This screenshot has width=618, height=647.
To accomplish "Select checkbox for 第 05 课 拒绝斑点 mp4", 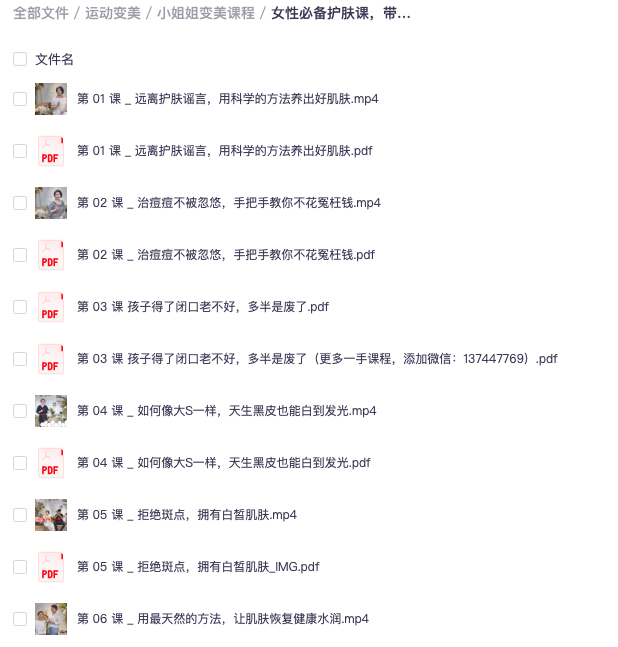I will [x=20, y=515].
